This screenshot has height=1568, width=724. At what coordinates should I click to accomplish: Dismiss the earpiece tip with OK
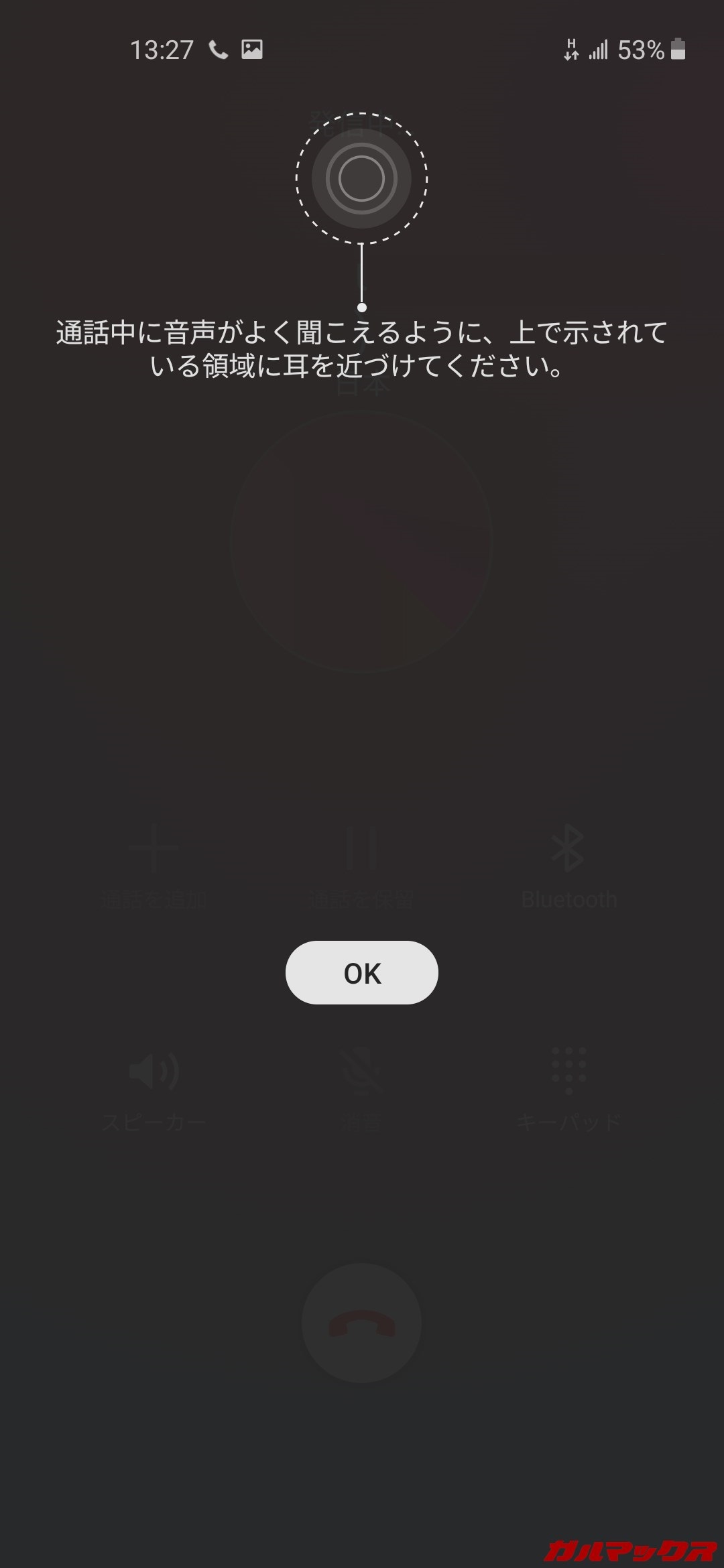tap(361, 972)
